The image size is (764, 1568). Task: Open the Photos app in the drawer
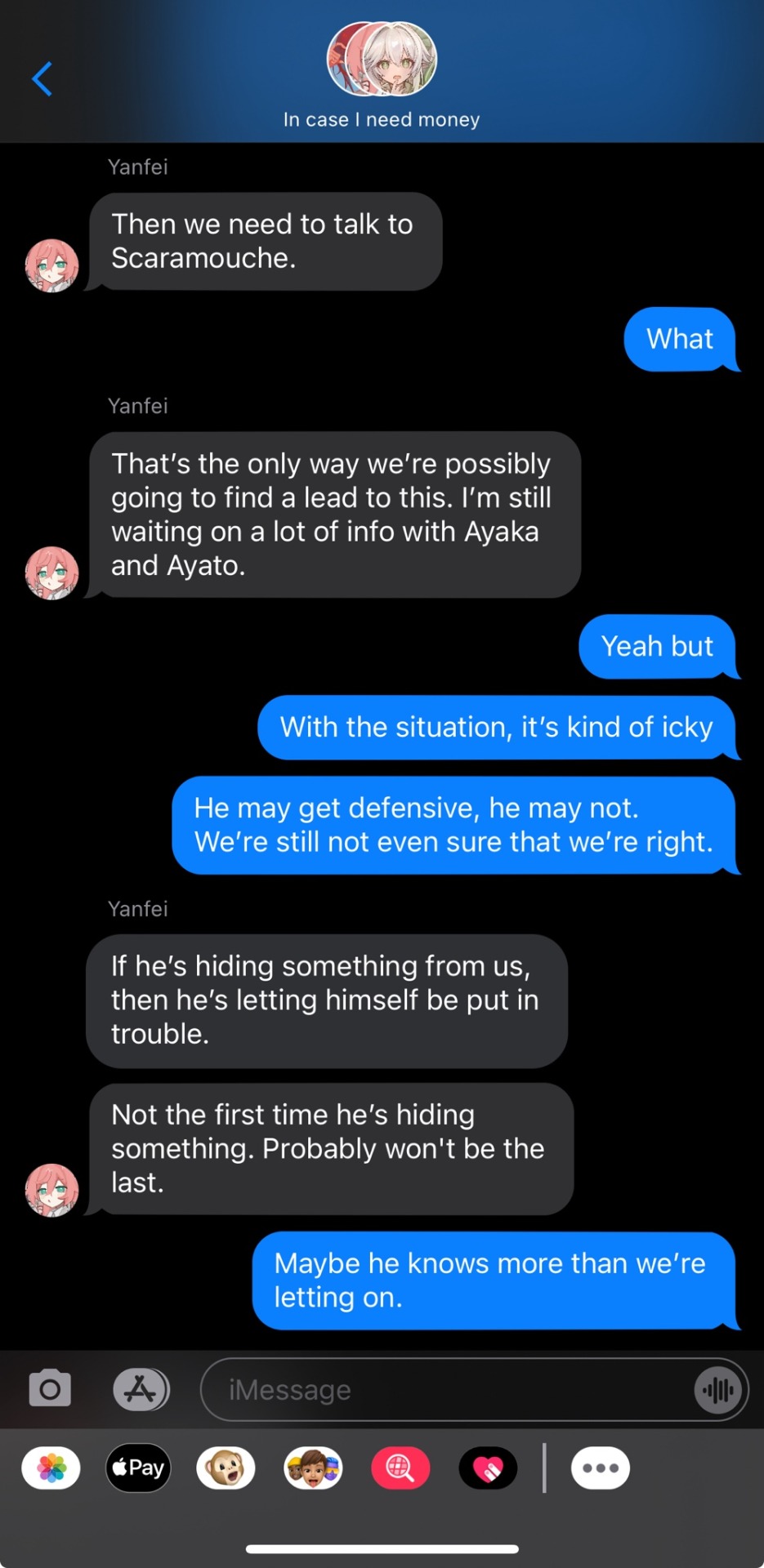click(51, 1468)
